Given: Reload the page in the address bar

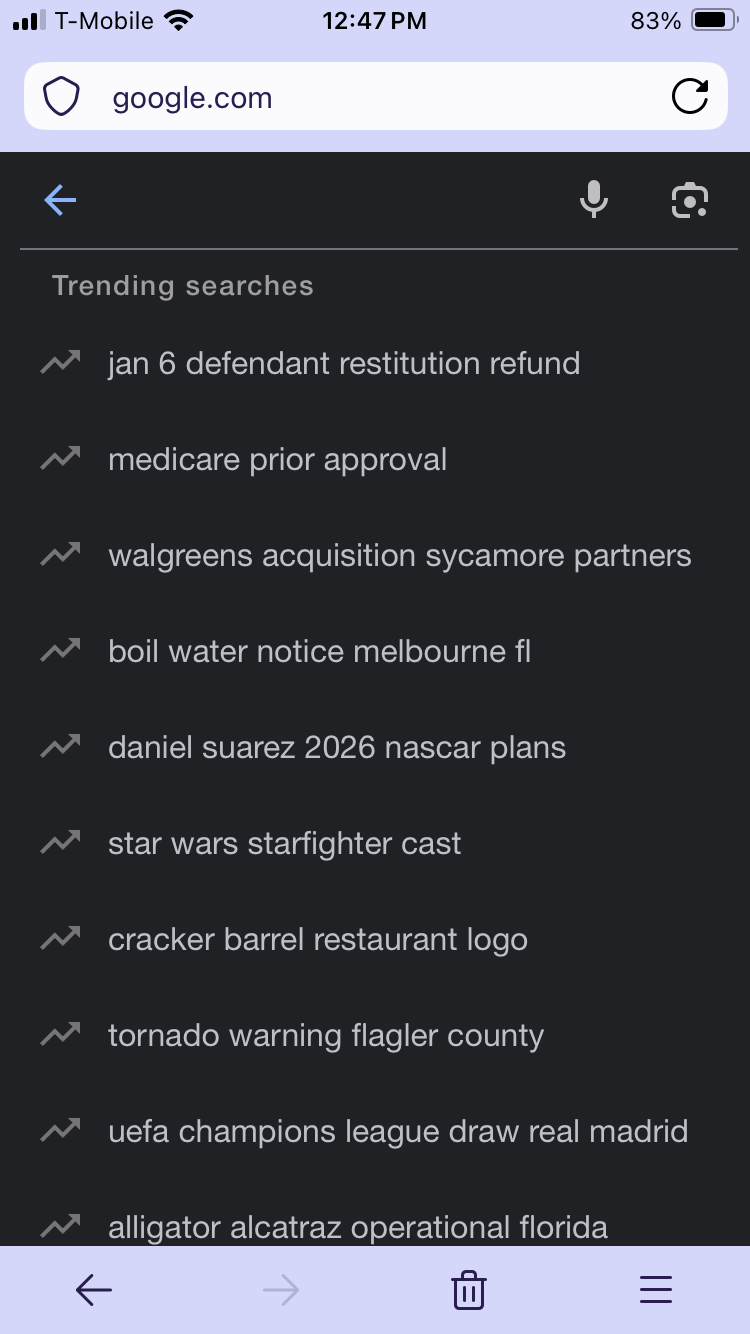Looking at the screenshot, I should (x=689, y=97).
